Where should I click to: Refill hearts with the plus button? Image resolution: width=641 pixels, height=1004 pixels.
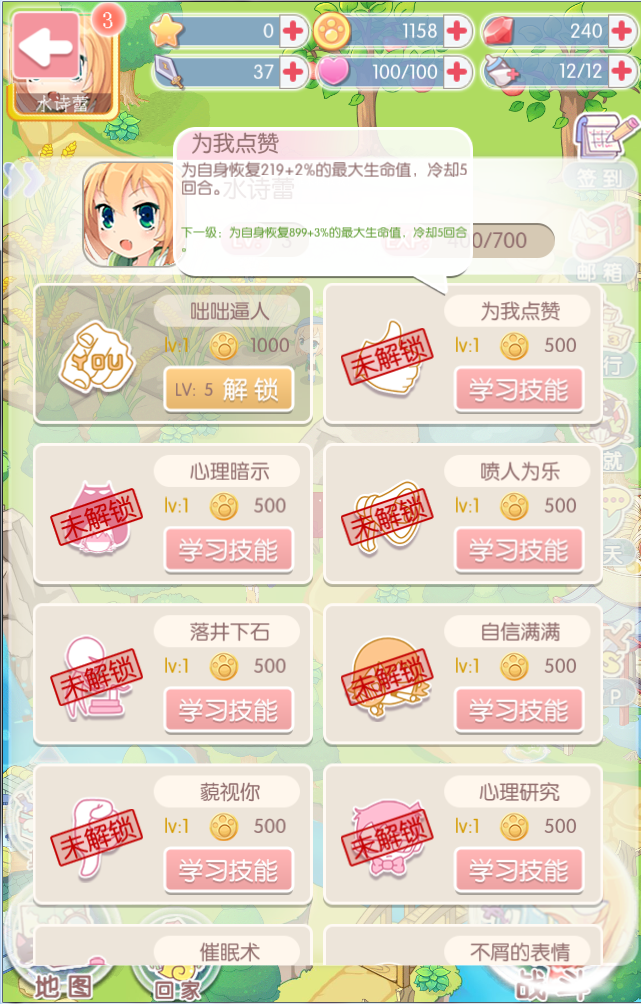tap(457, 72)
